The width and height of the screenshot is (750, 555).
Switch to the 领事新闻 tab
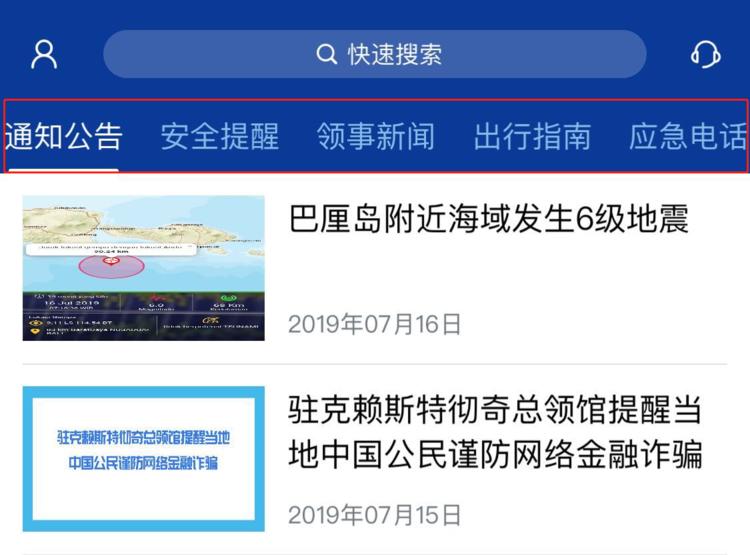pyautogui.click(x=375, y=136)
